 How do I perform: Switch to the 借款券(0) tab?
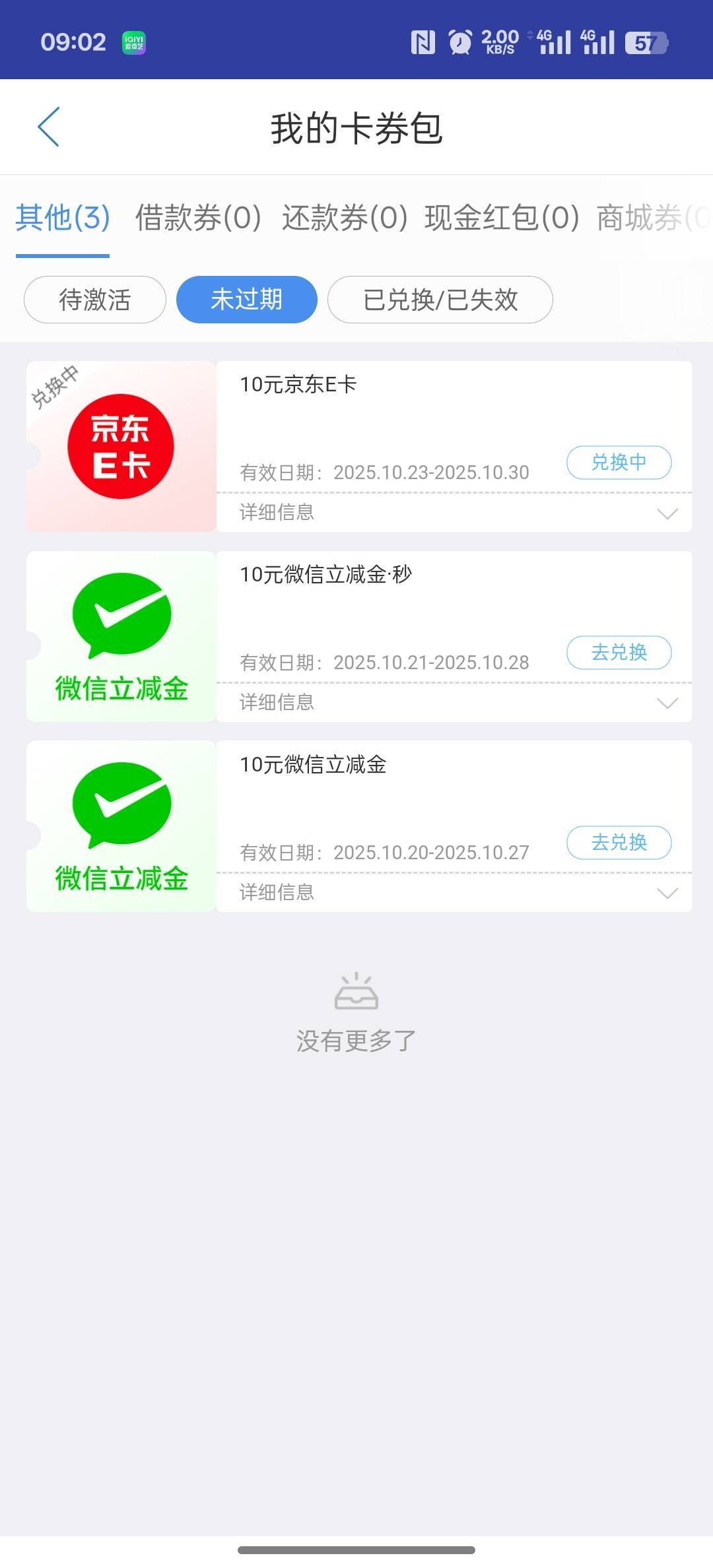tap(198, 218)
